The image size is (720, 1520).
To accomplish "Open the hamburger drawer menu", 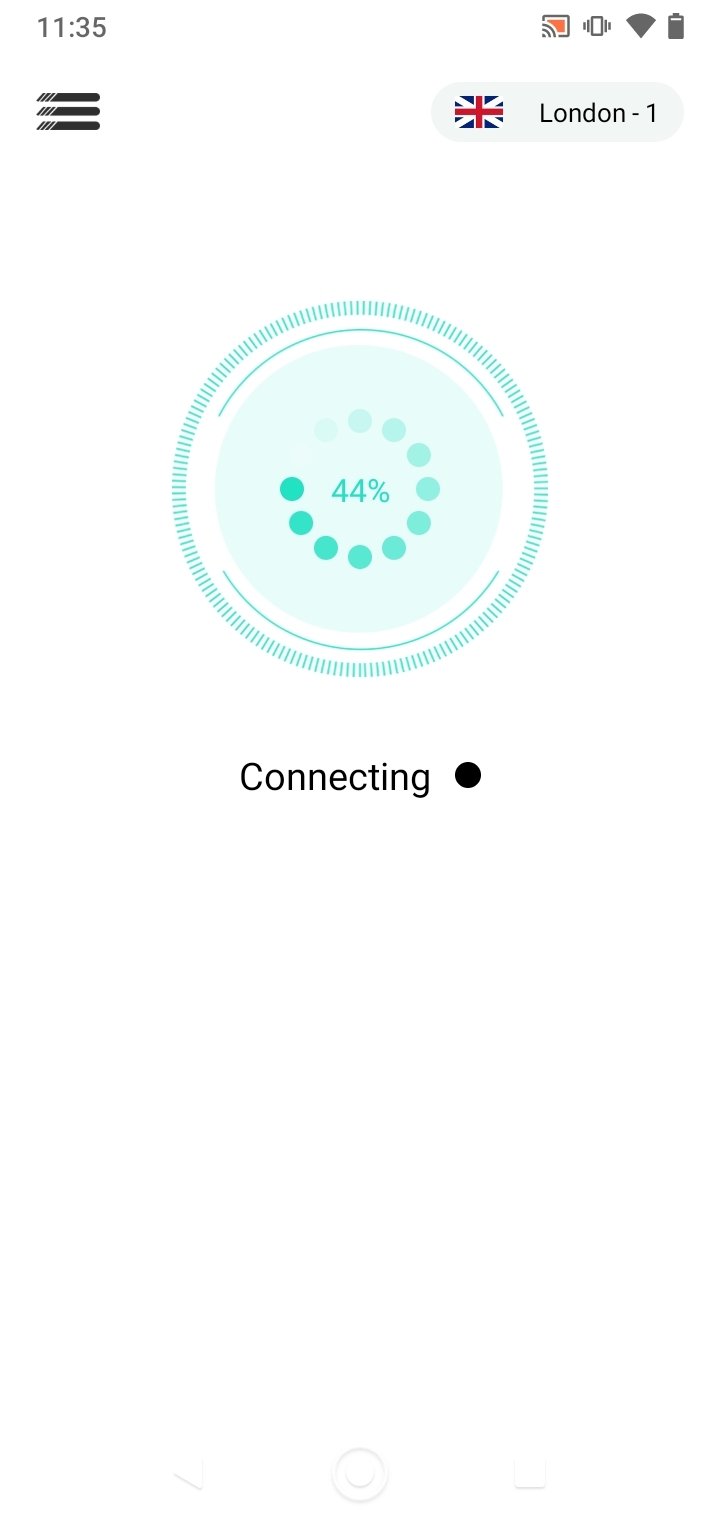I will pyautogui.click(x=68, y=111).
